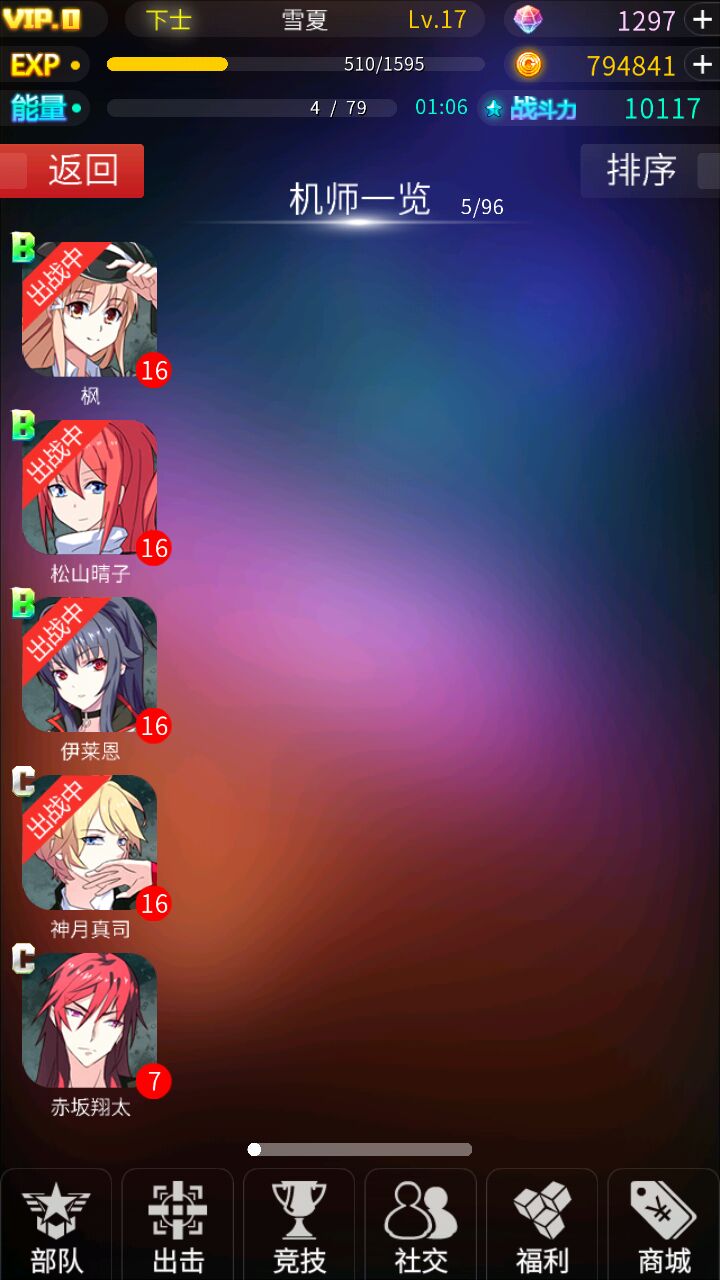Add more gems with the plus icon
Viewport: 720px width, 1280px height.
coord(703,20)
